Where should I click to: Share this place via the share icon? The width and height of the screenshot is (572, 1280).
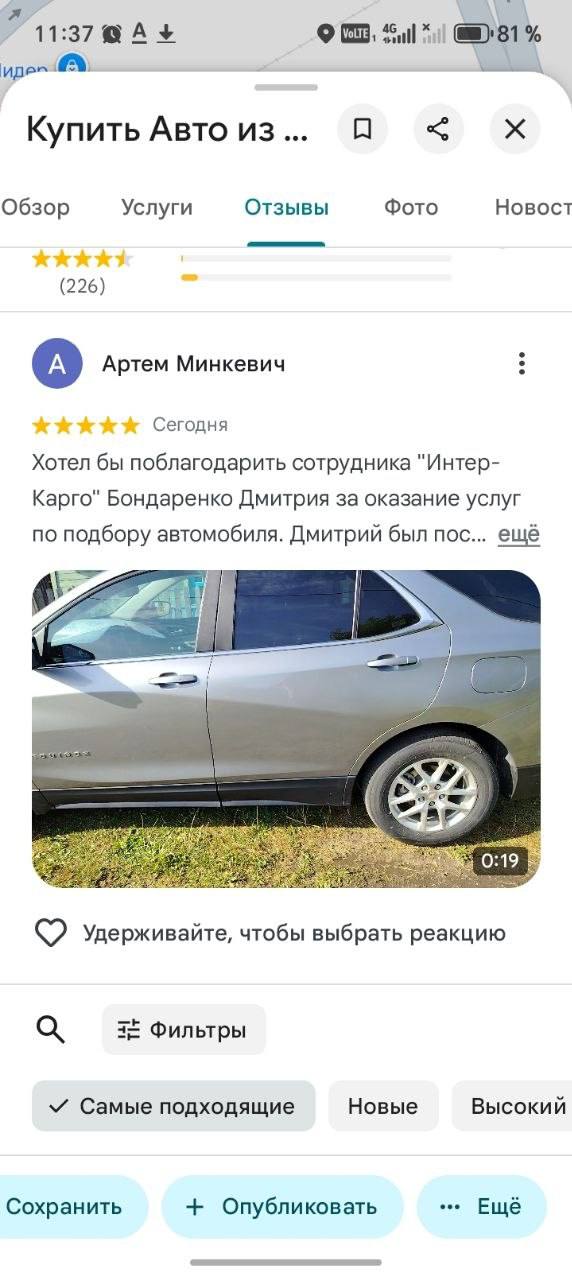(x=438, y=129)
